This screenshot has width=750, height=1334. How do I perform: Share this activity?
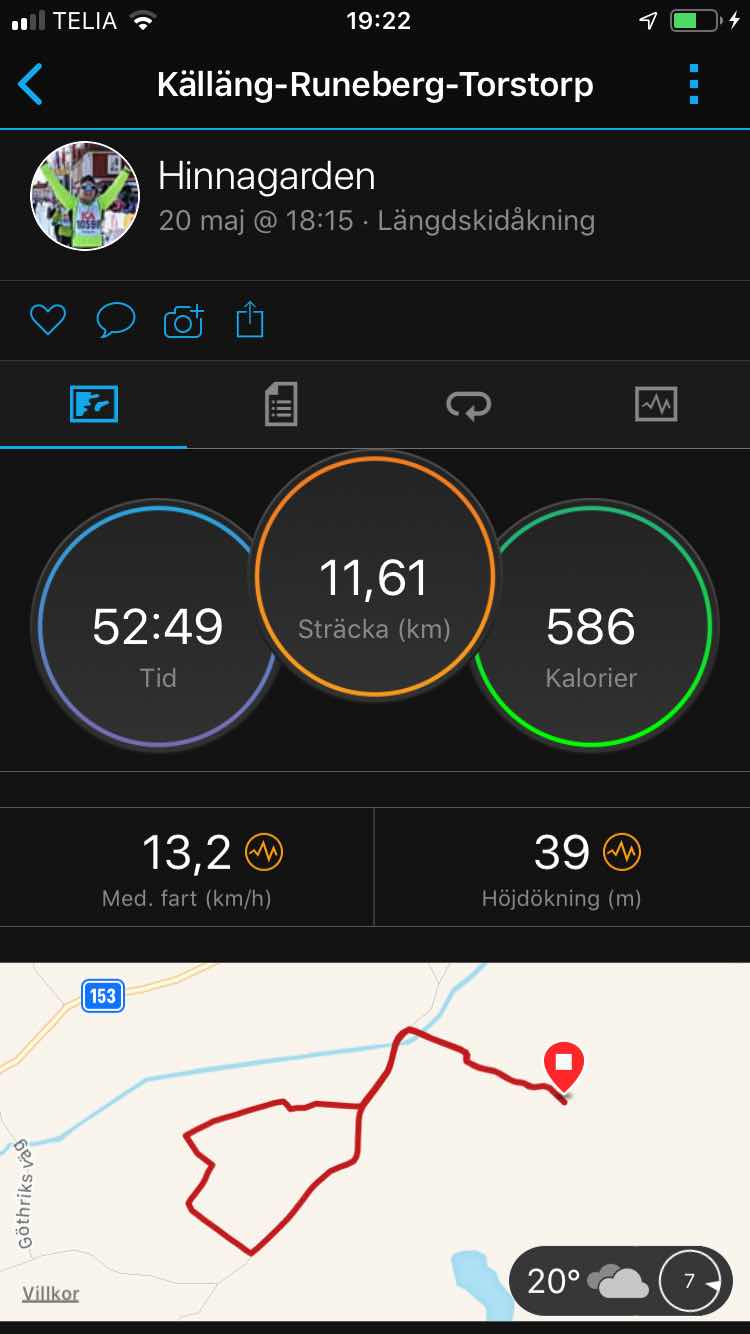[250, 320]
